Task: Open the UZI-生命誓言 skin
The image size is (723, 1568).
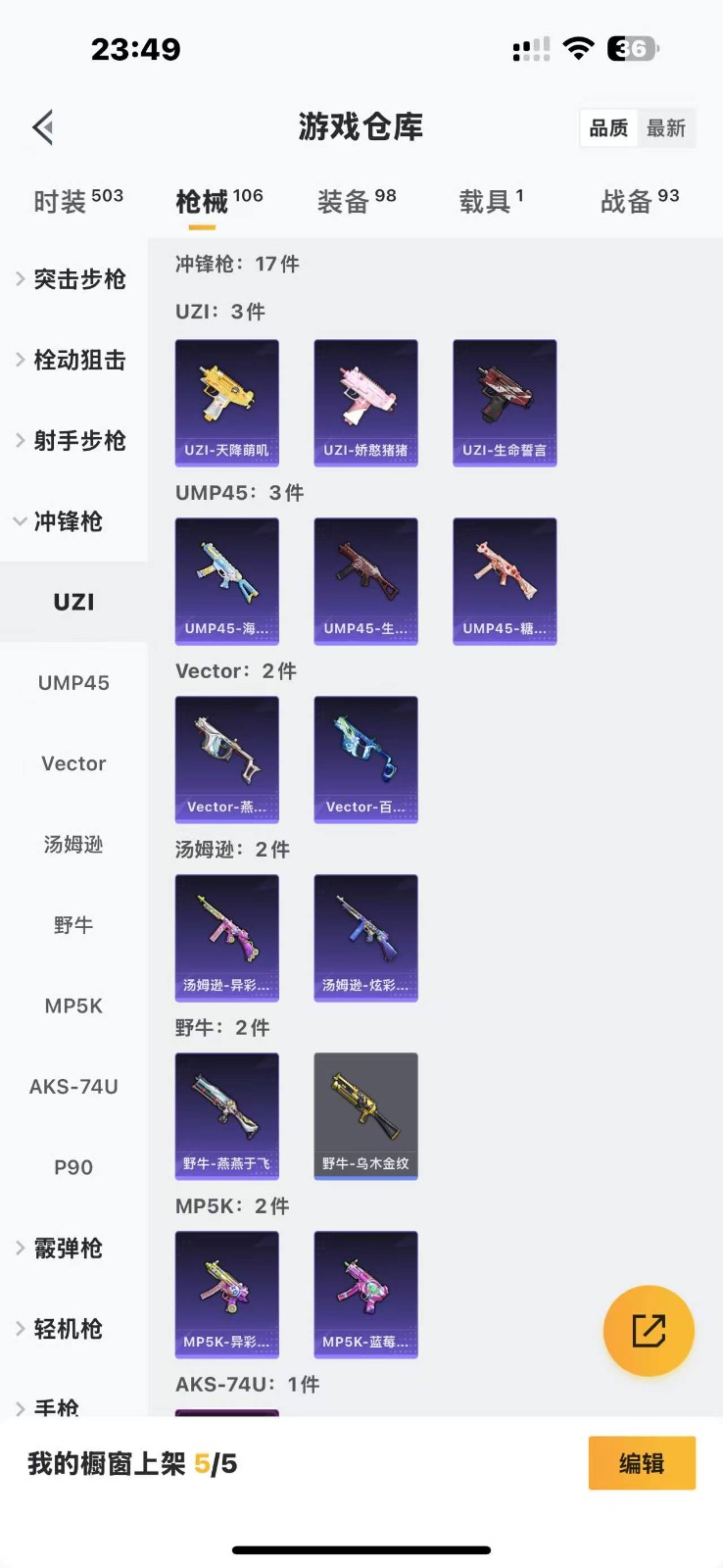Action: click(x=505, y=403)
